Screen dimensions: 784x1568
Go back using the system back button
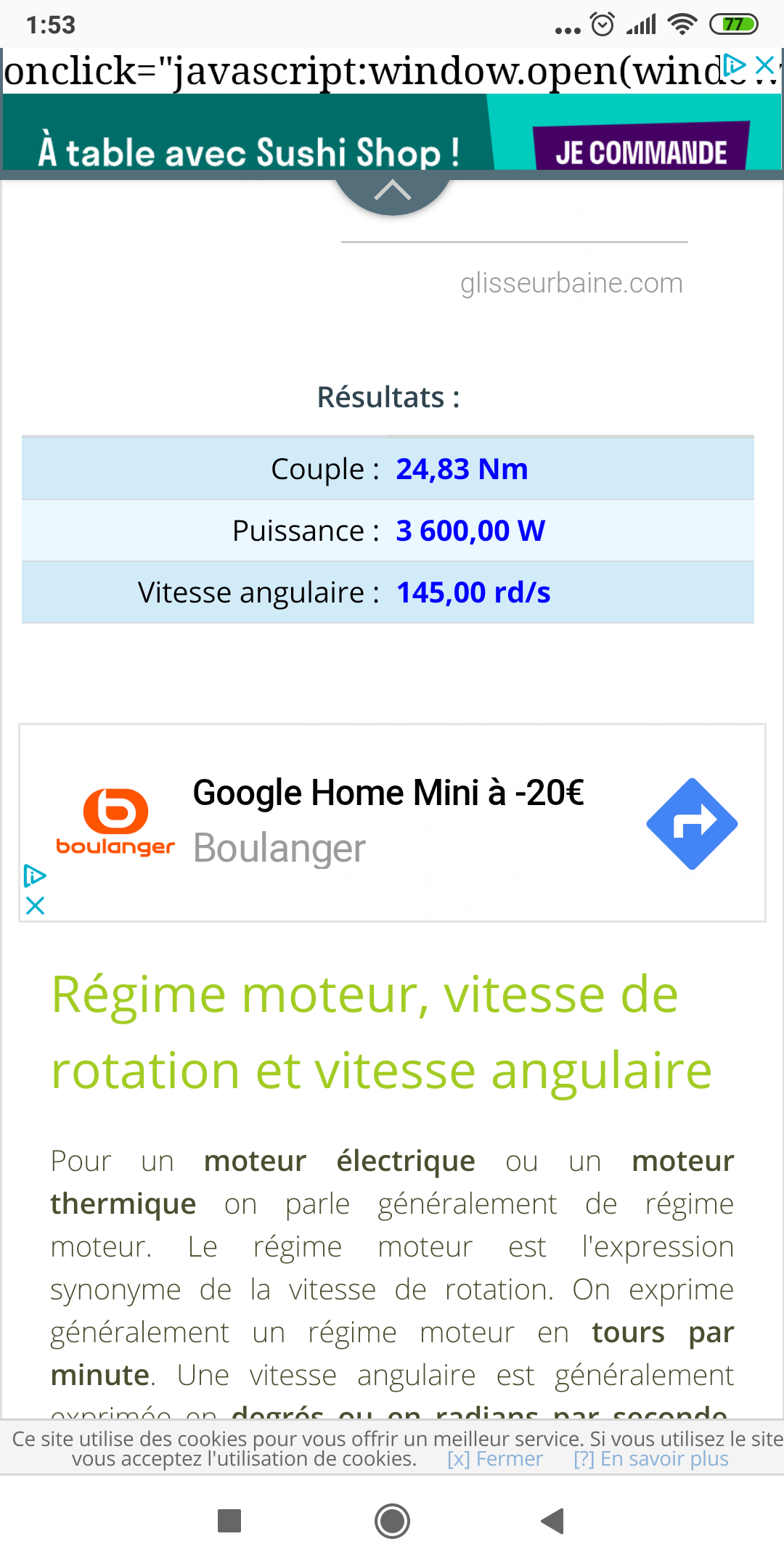coord(552,1521)
